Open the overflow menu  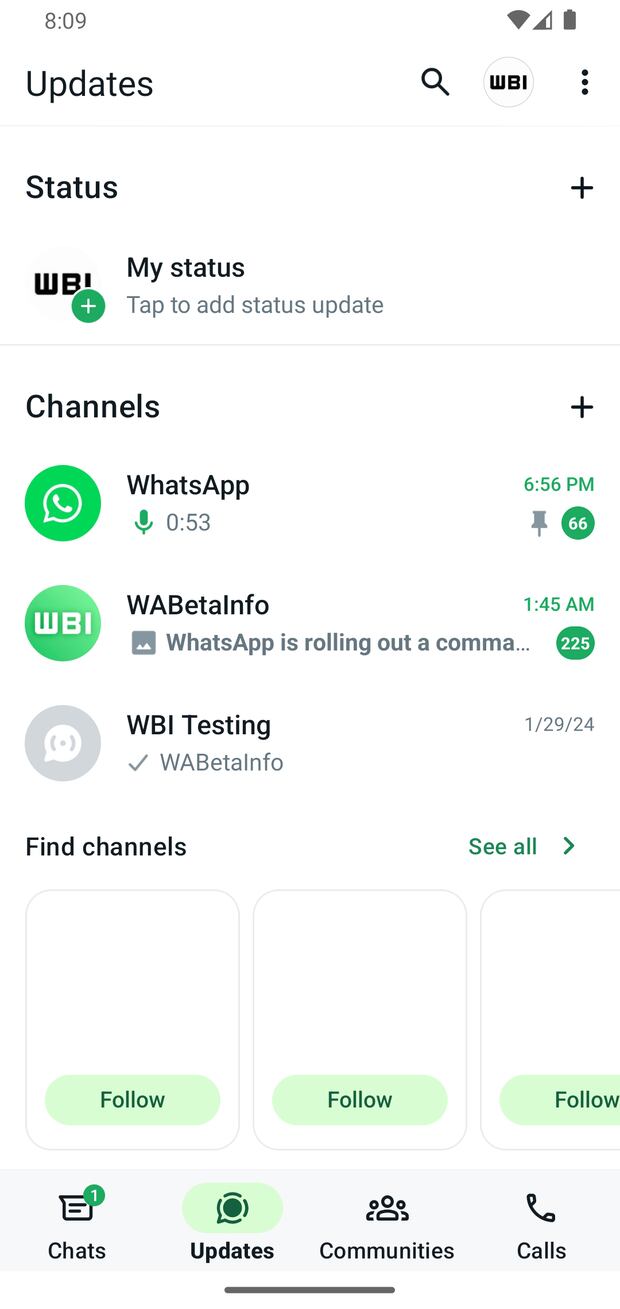click(x=584, y=82)
